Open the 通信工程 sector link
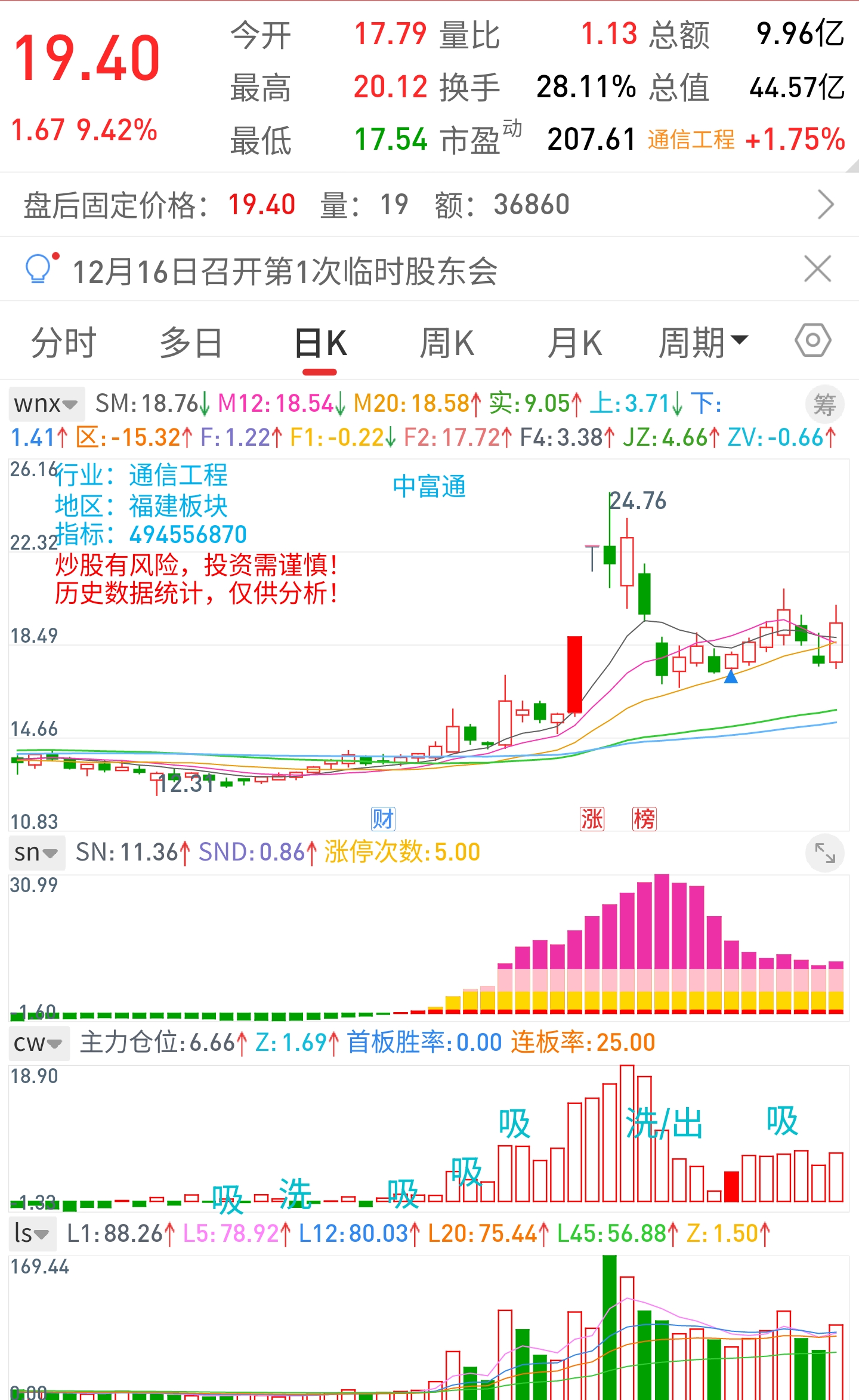Screen dimensions: 859x1400 (x=691, y=140)
